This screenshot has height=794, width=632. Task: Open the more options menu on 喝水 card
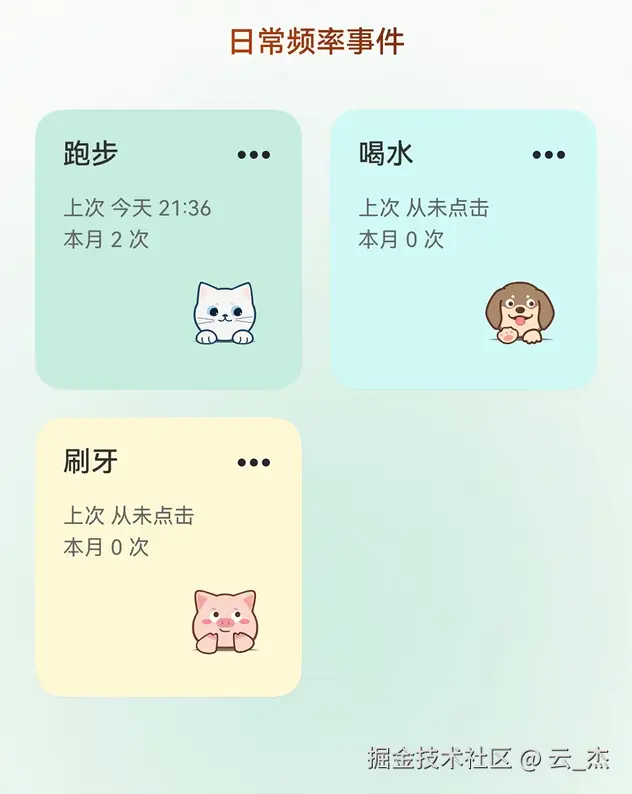(549, 155)
